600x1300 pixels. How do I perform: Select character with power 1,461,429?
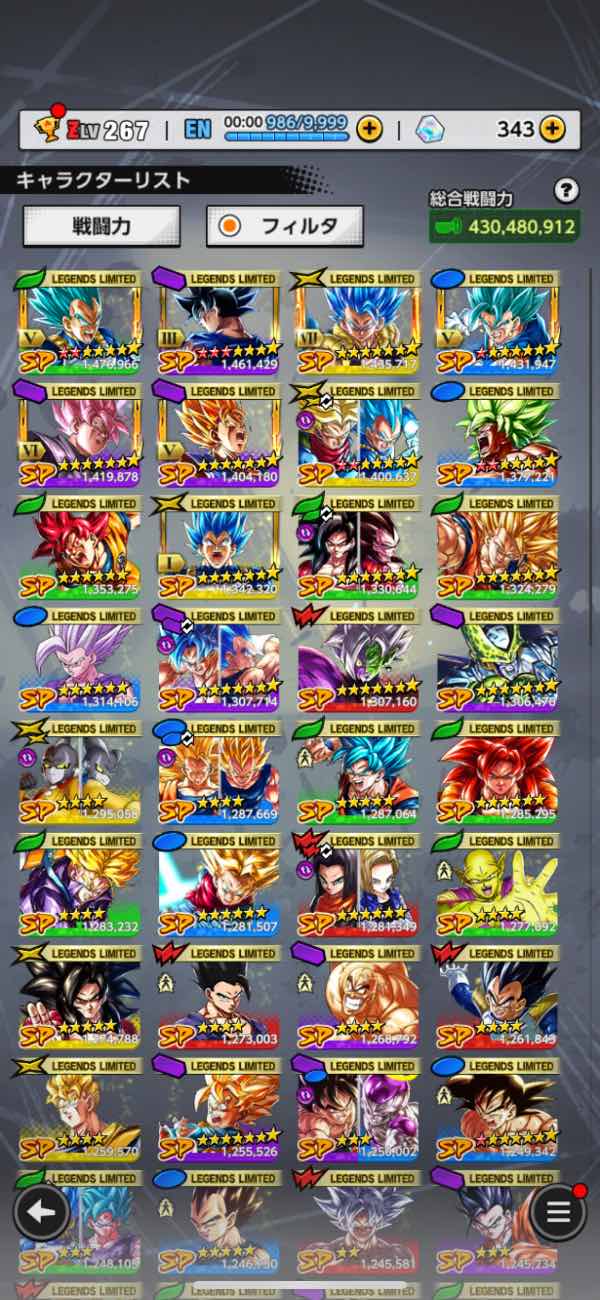tap(220, 327)
